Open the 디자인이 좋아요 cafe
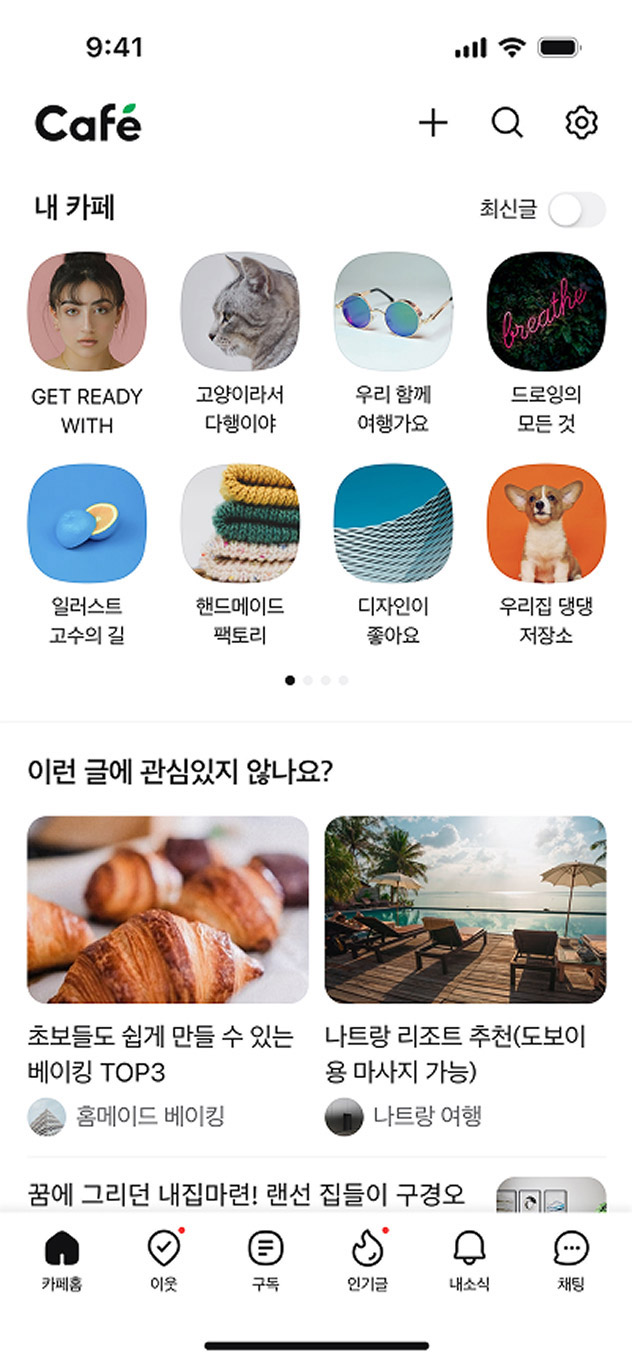Viewport: 632px width, 1364px height. pos(393,523)
